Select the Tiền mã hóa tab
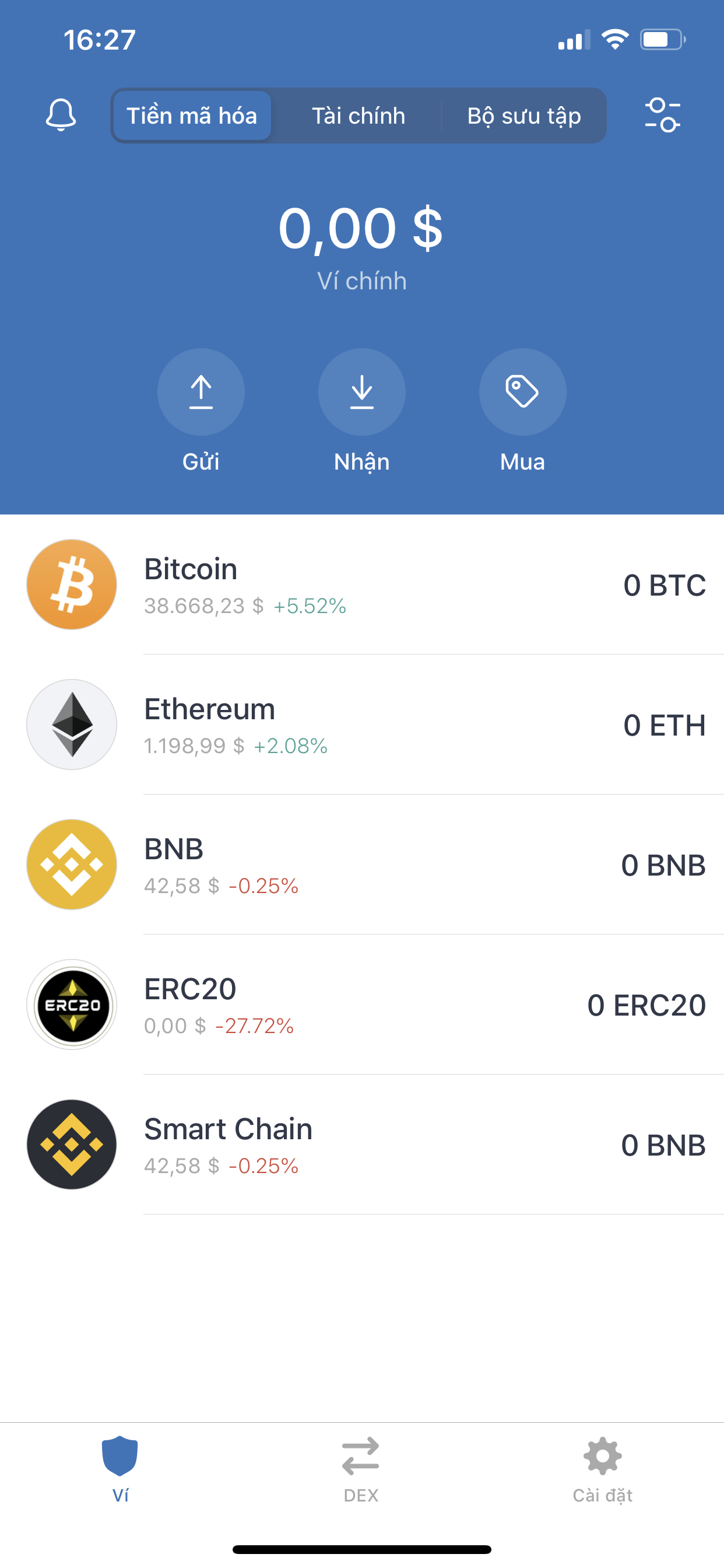This screenshot has width=724, height=1568. [x=192, y=116]
